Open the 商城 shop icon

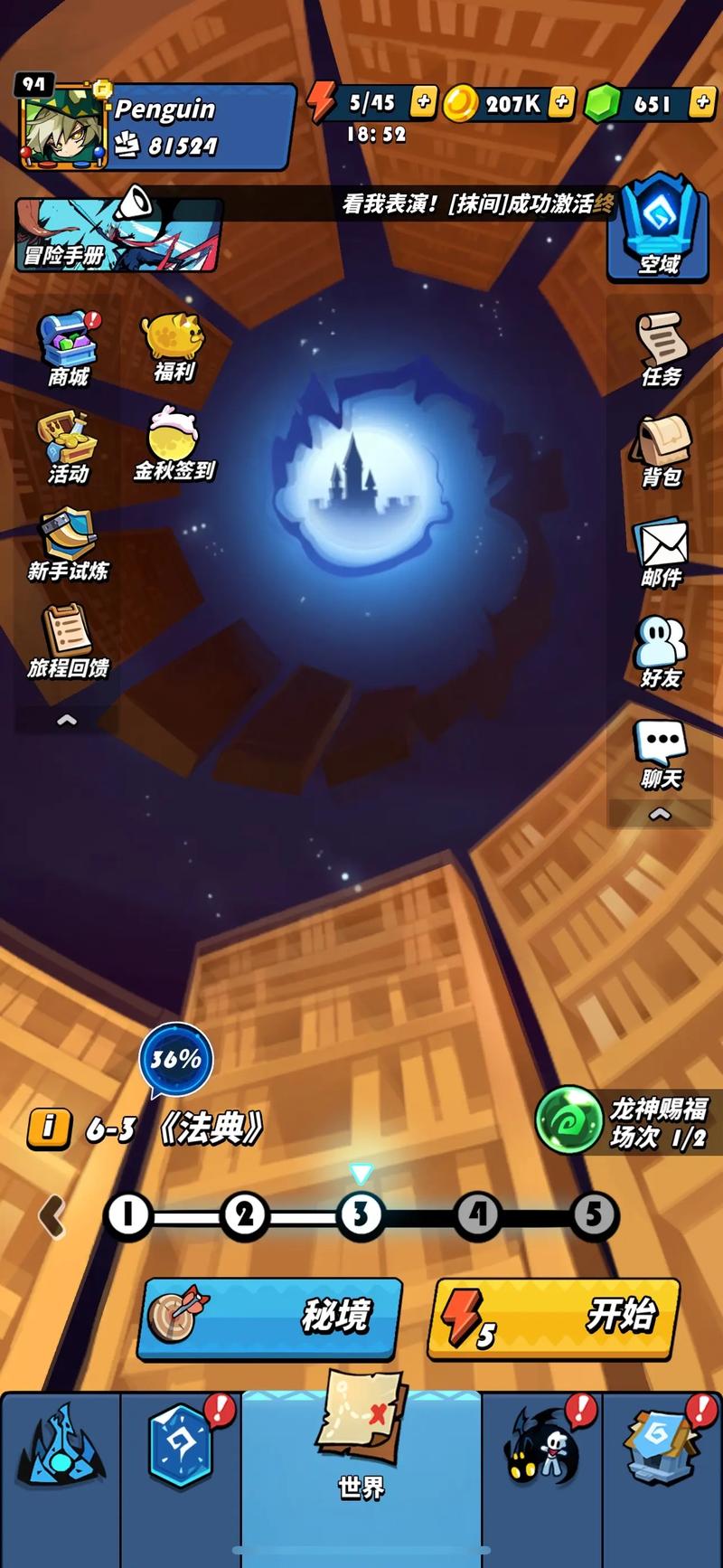click(x=69, y=348)
